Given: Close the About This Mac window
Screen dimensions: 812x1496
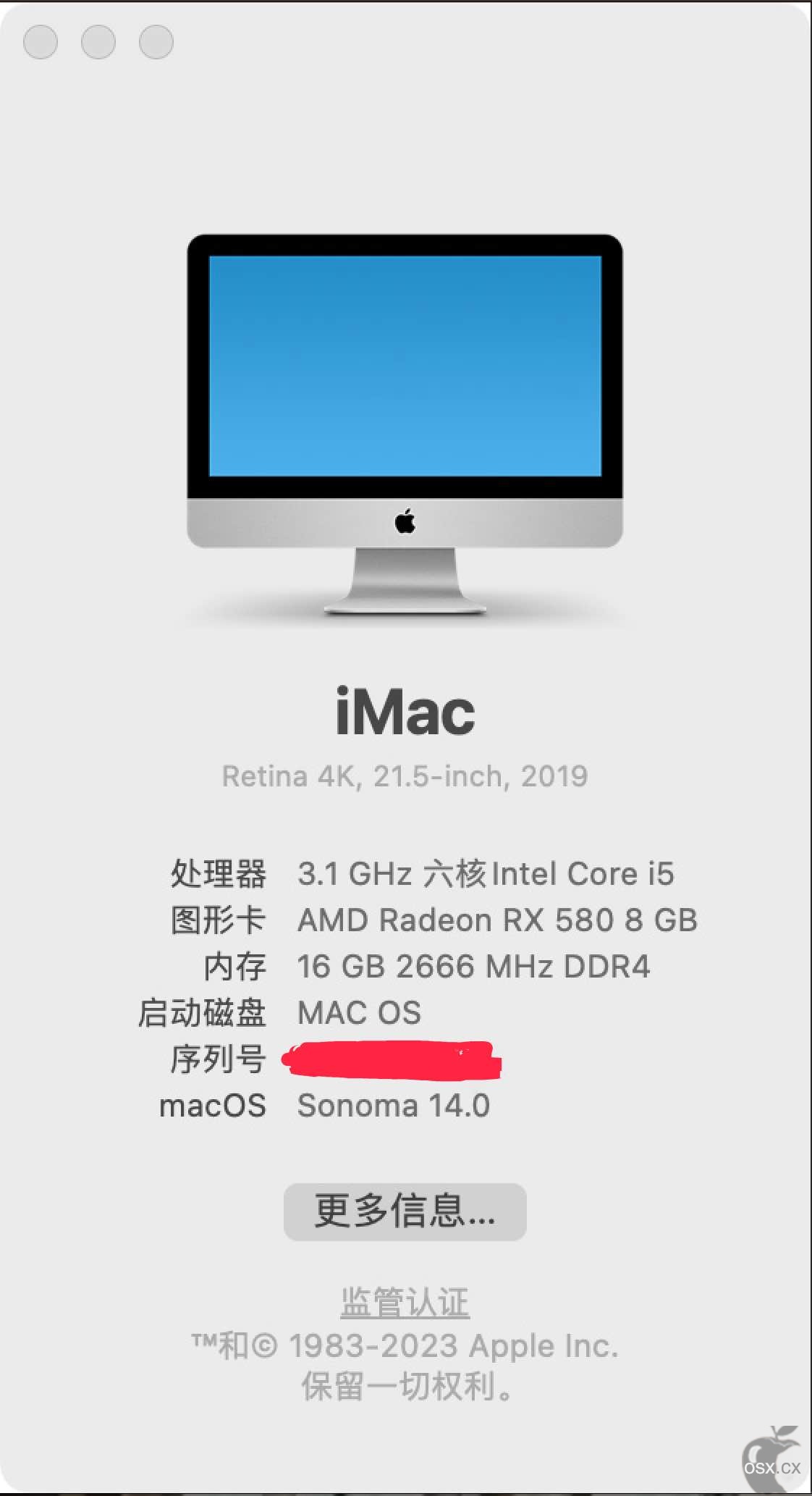Looking at the screenshot, I should coord(41,42).
